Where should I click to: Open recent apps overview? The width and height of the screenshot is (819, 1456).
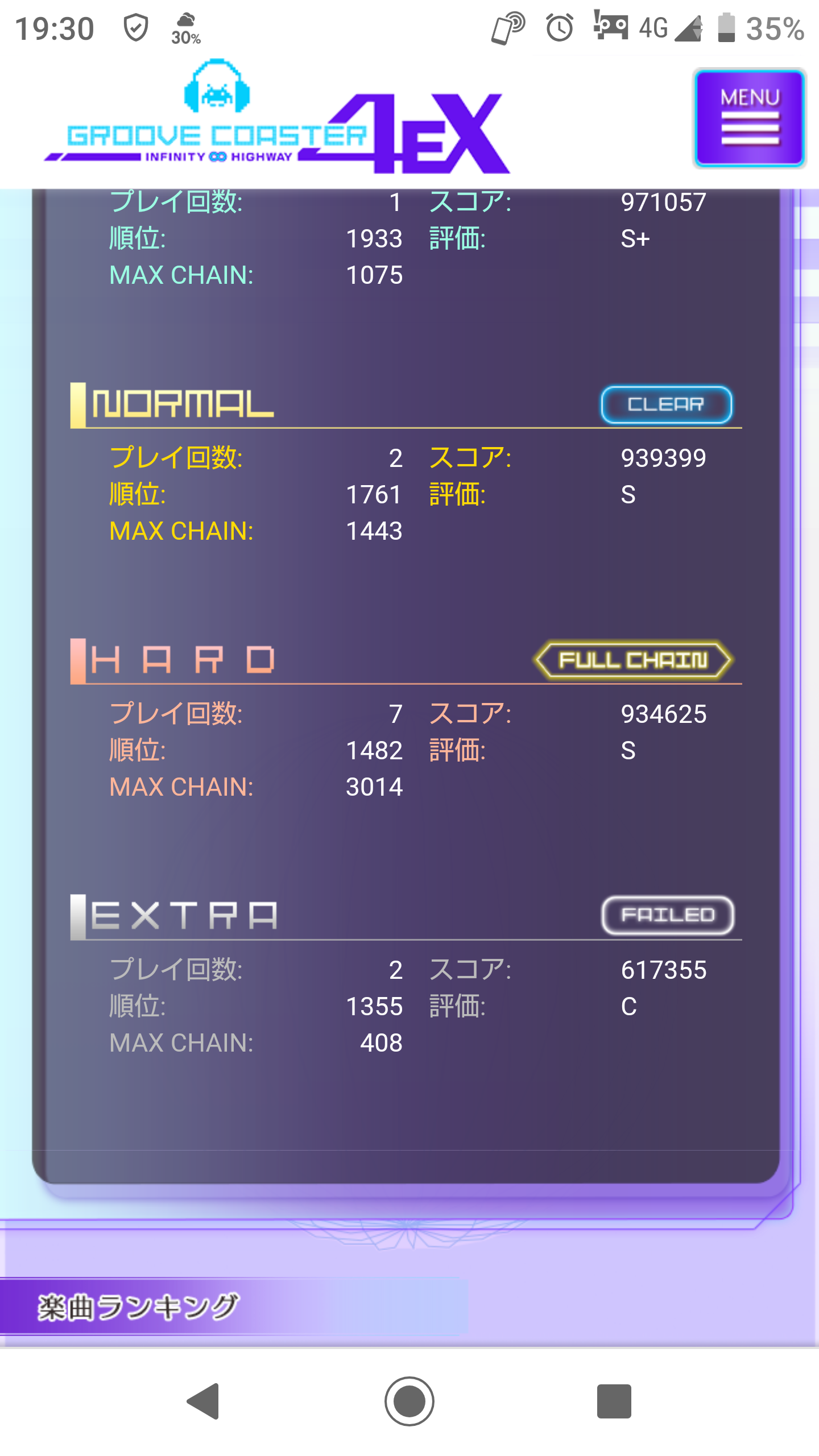(x=614, y=1401)
